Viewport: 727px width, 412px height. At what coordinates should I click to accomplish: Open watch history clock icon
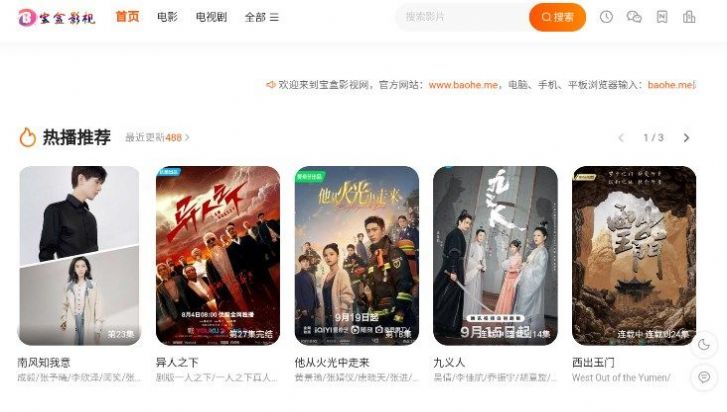(x=606, y=17)
